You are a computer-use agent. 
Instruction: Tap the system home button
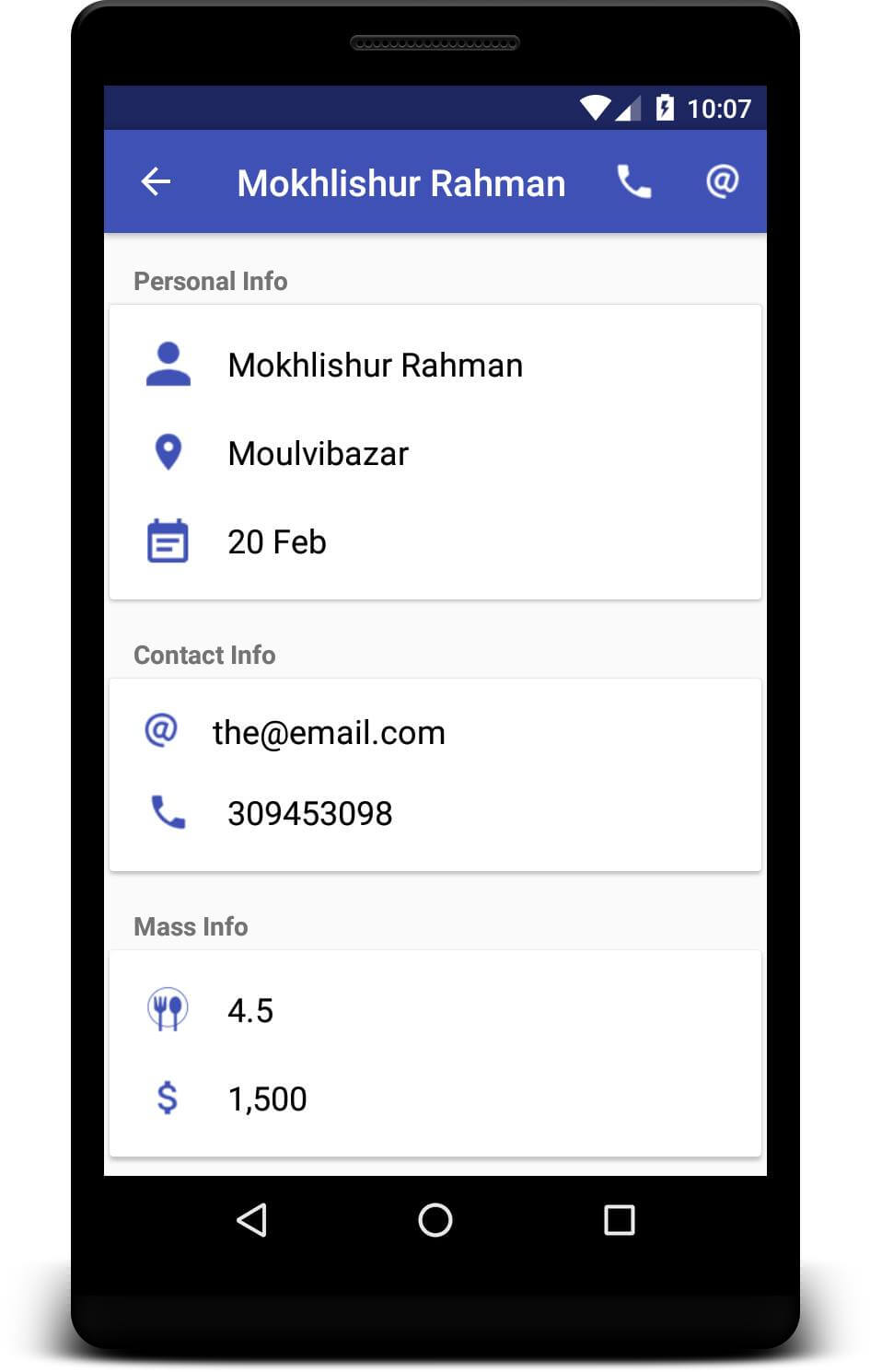point(435,1220)
